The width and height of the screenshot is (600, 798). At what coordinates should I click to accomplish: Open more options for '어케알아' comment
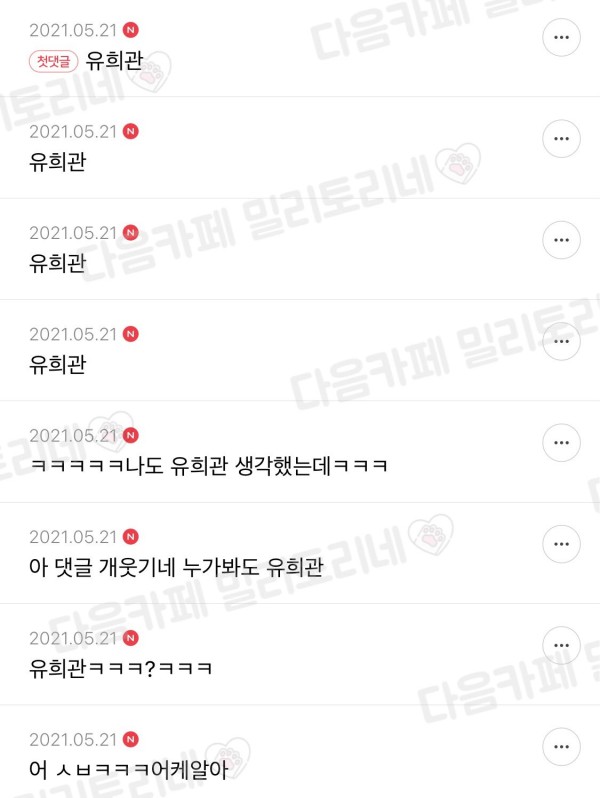[561, 746]
